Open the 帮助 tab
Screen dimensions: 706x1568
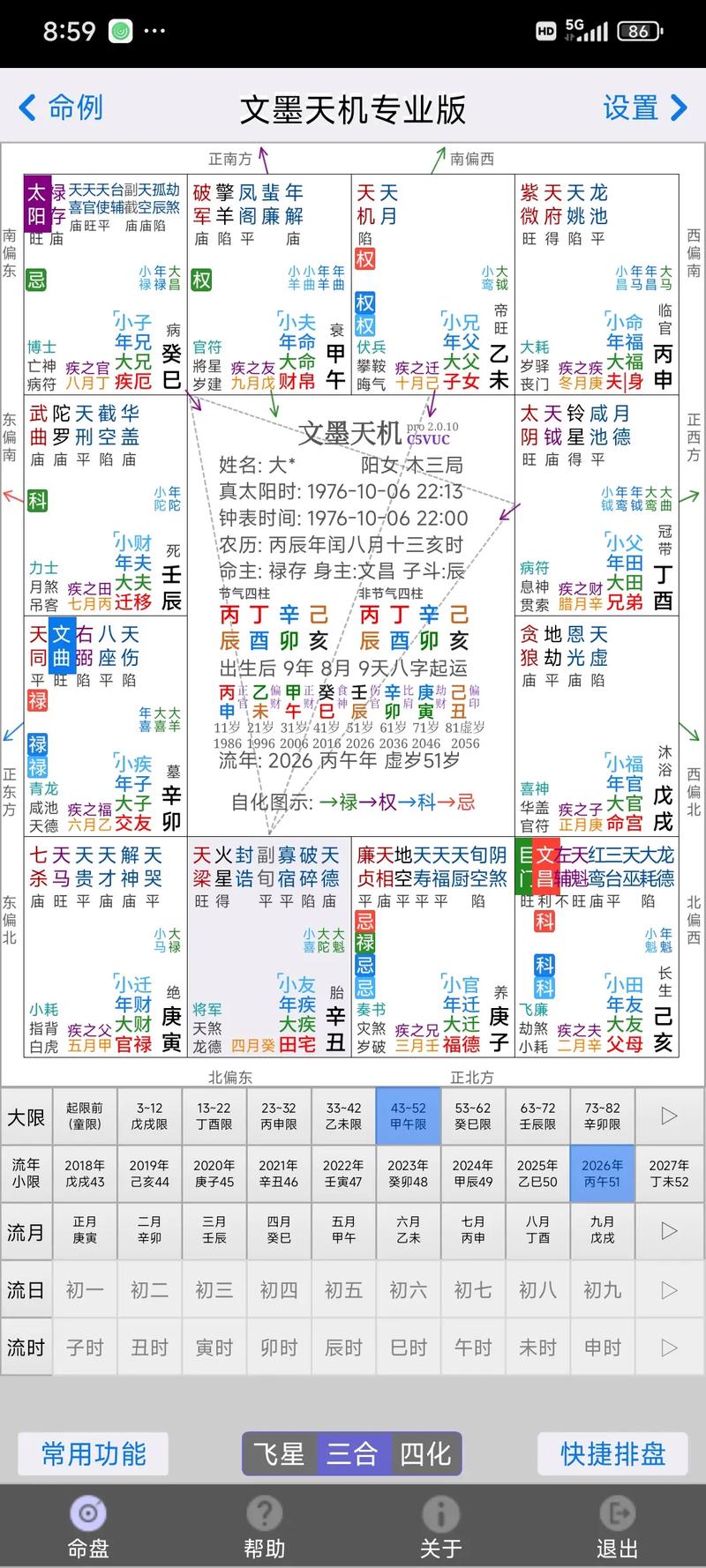click(264, 1527)
